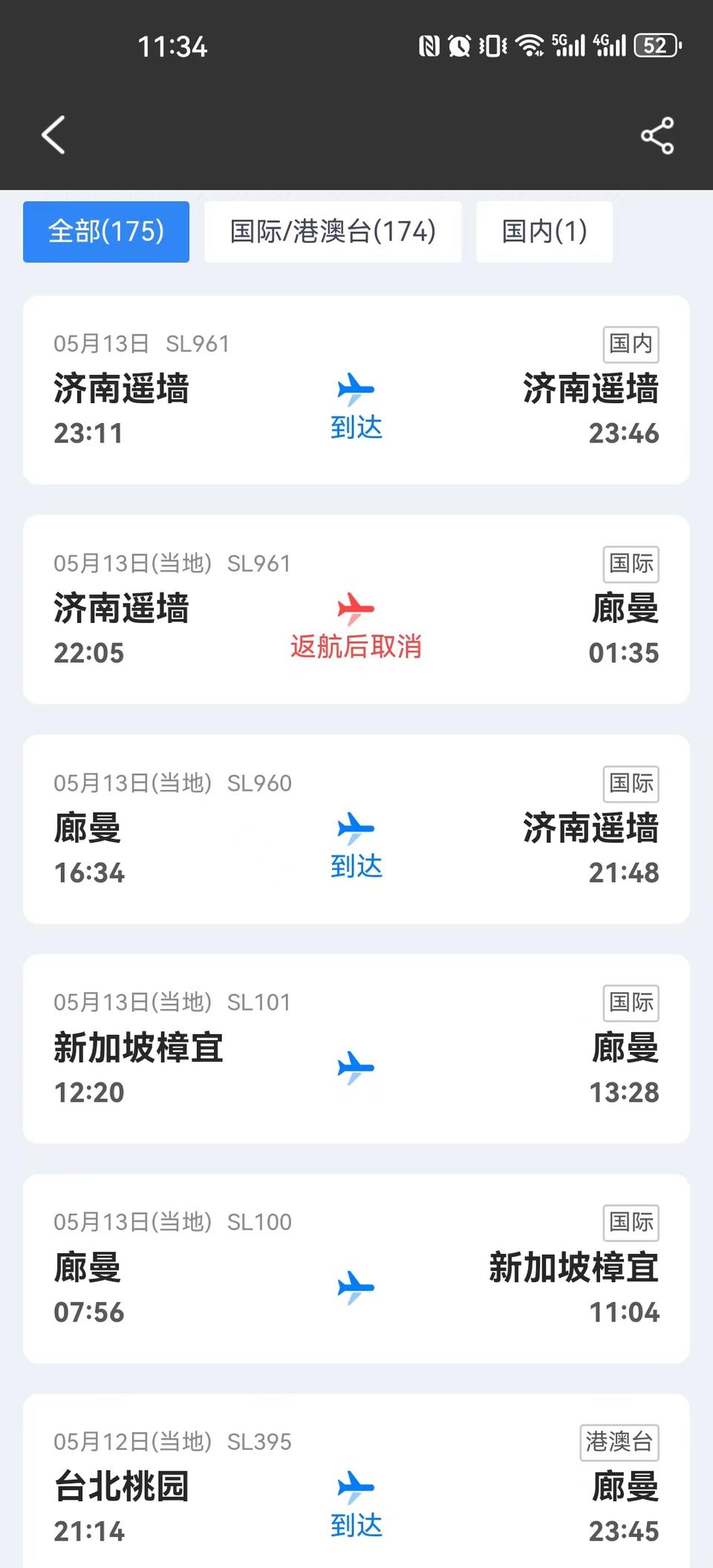The width and height of the screenshot is (713, 1568).
Task: Open the SL101 新加坡樟宜 to 廊曼 flight
Action: pyautogui.click(x=356, y=1048)
